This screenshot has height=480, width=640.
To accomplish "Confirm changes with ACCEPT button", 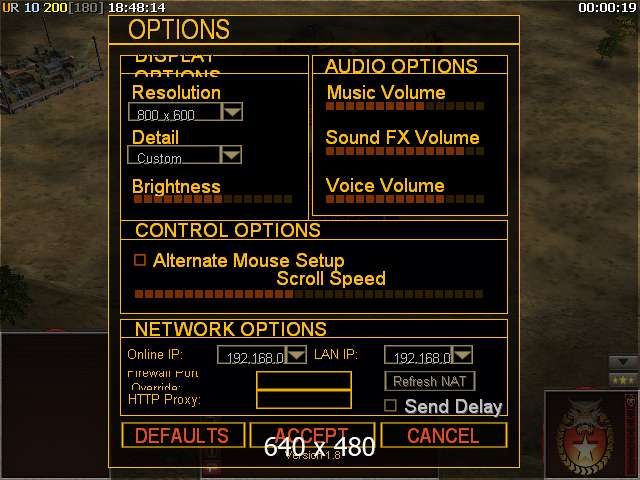I will pos(312,436).
